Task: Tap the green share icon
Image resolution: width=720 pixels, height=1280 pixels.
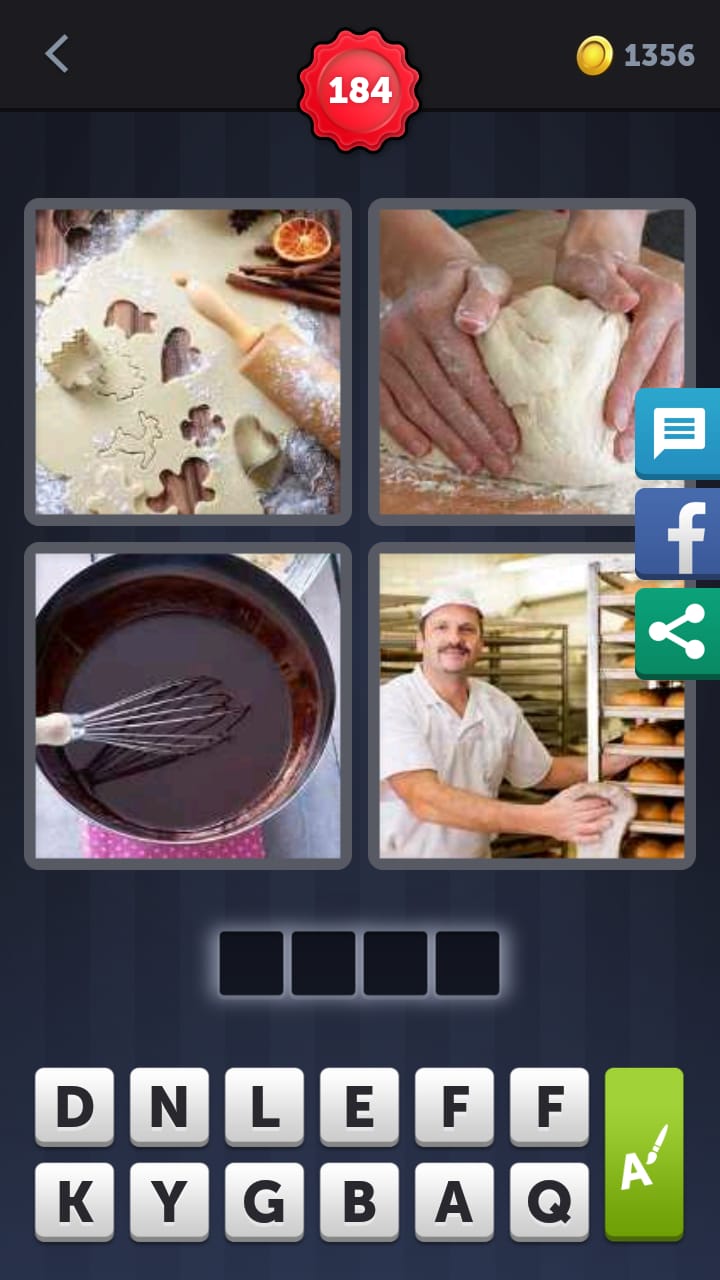Action: tap(679, 633)
